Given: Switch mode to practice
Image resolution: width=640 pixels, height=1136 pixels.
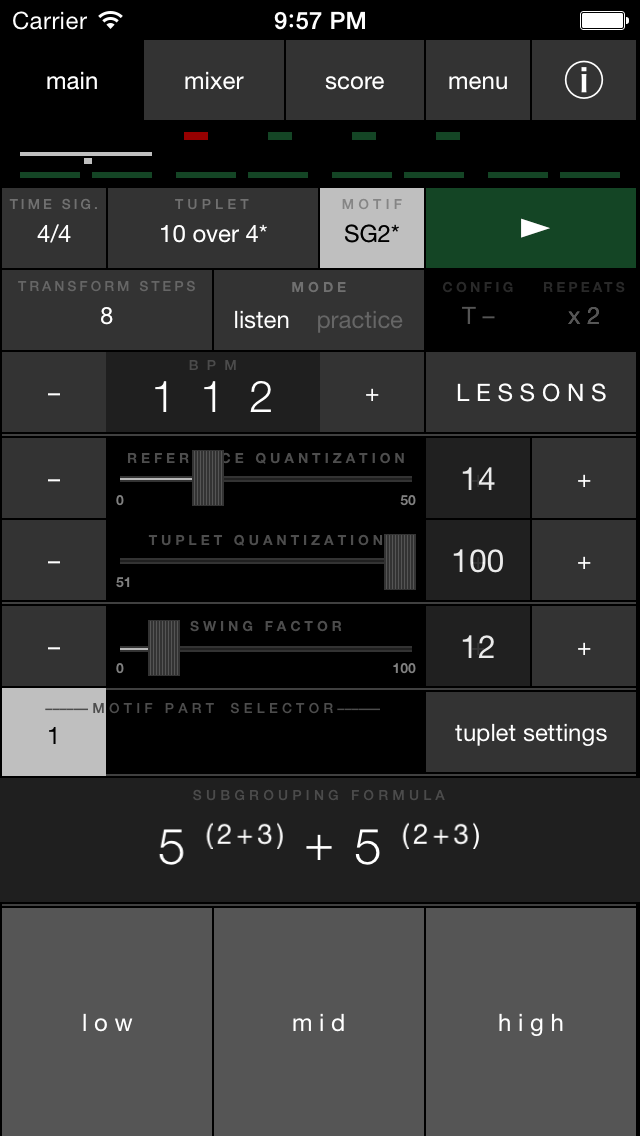Looking at the screenshot, I should point(360,320).
